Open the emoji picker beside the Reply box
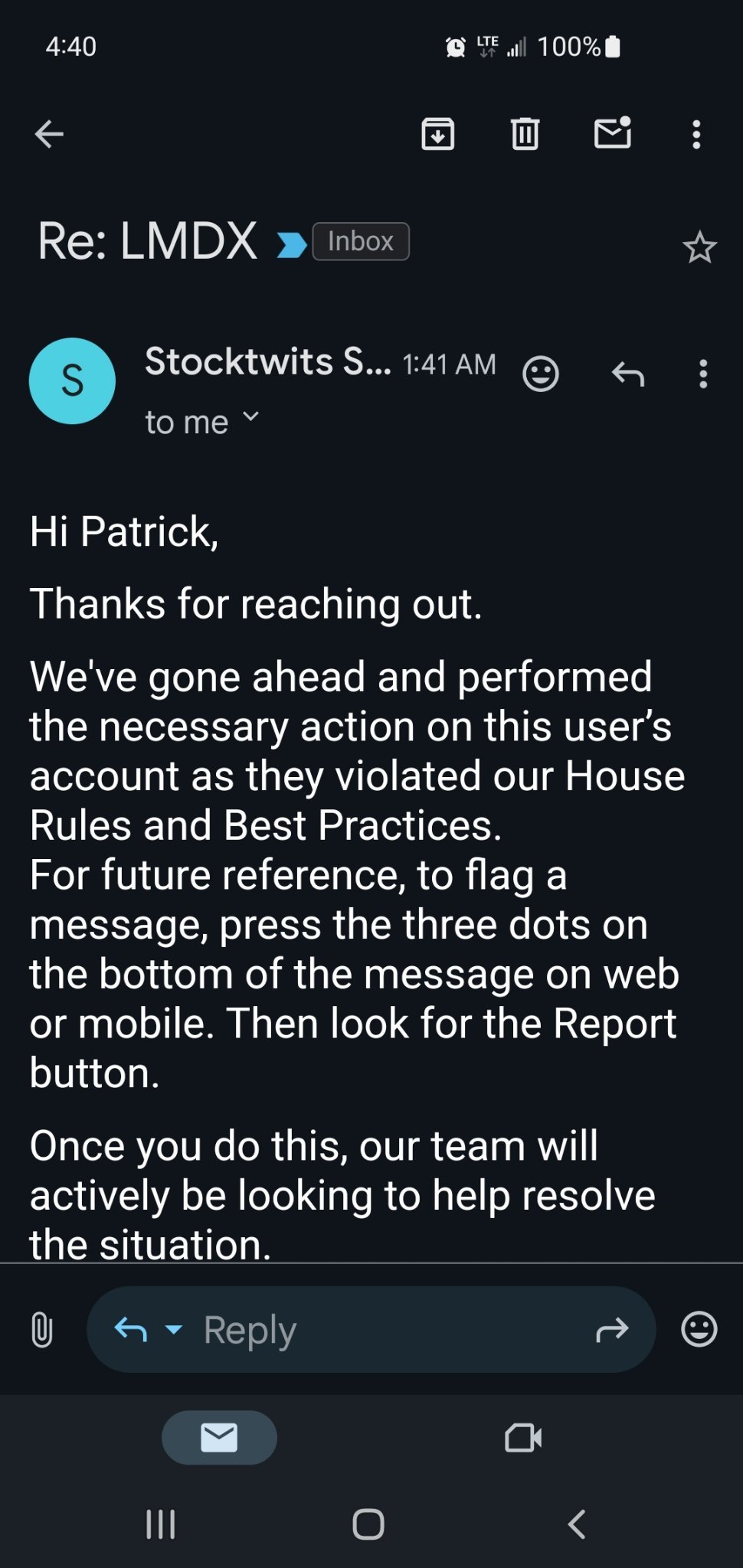Image resolution: width=743 pixels, height=1568 pixels. tap(699, 1329)
